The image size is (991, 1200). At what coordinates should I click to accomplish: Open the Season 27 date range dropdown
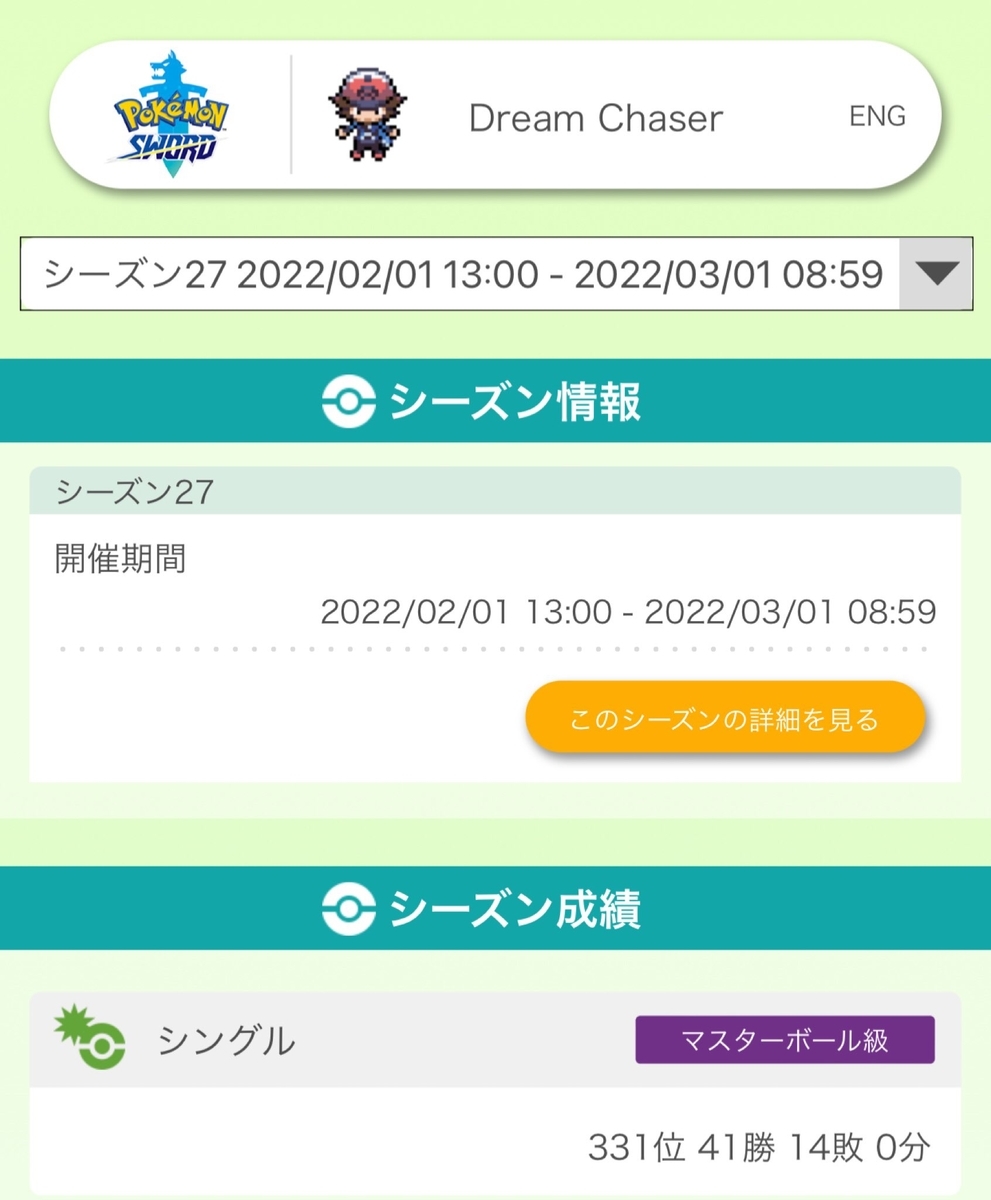(497, 273)
